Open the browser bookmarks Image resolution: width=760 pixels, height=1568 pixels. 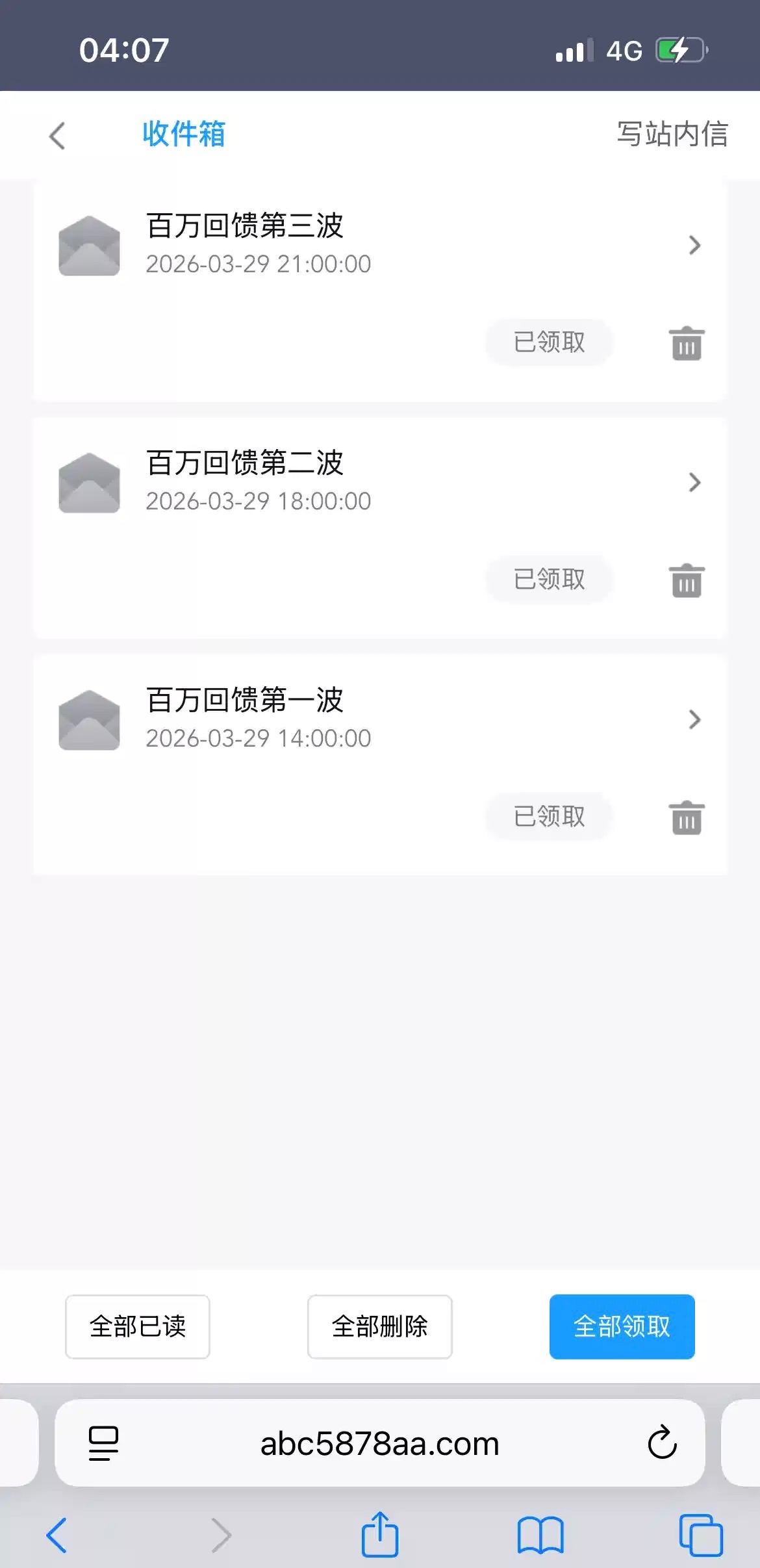[x=540, y=1535]
